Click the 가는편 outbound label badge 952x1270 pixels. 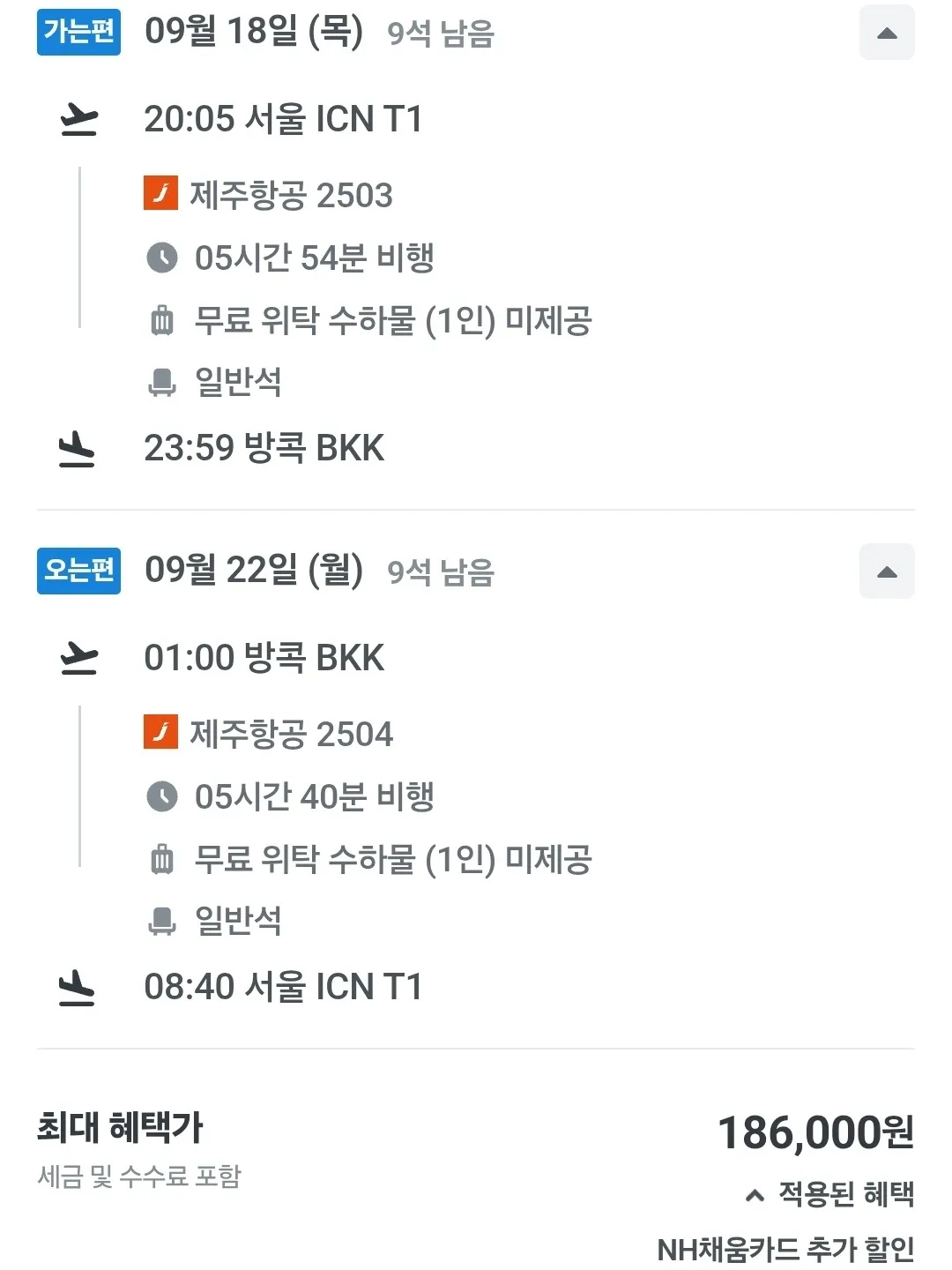click(78, 33)
